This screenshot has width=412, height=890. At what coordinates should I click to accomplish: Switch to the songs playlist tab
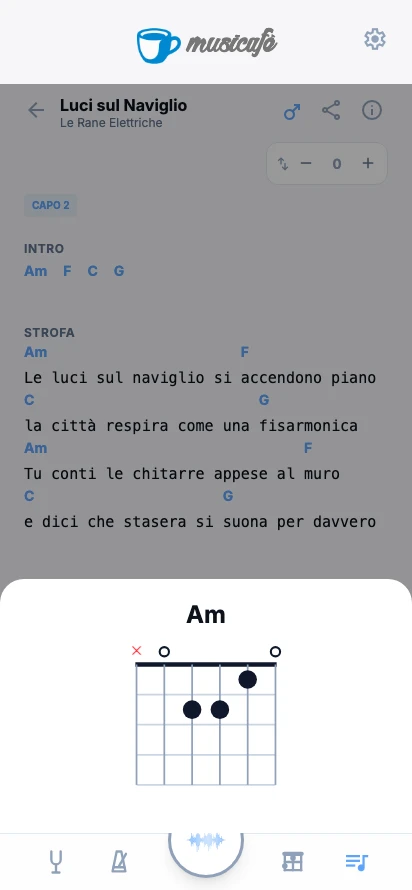pyautogui.click(x=357, y=862)
